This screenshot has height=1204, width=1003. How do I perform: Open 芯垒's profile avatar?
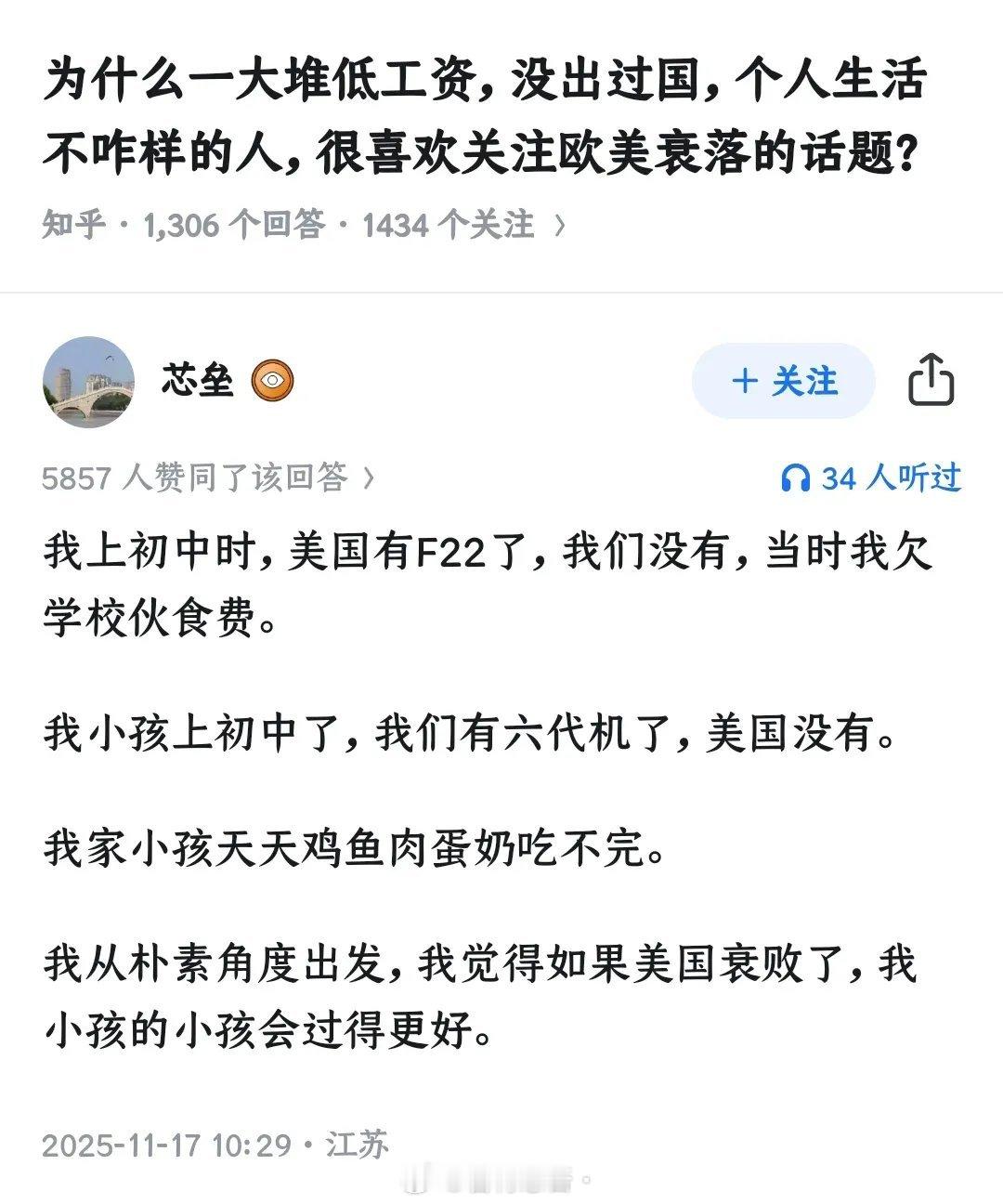click(92, 383)
